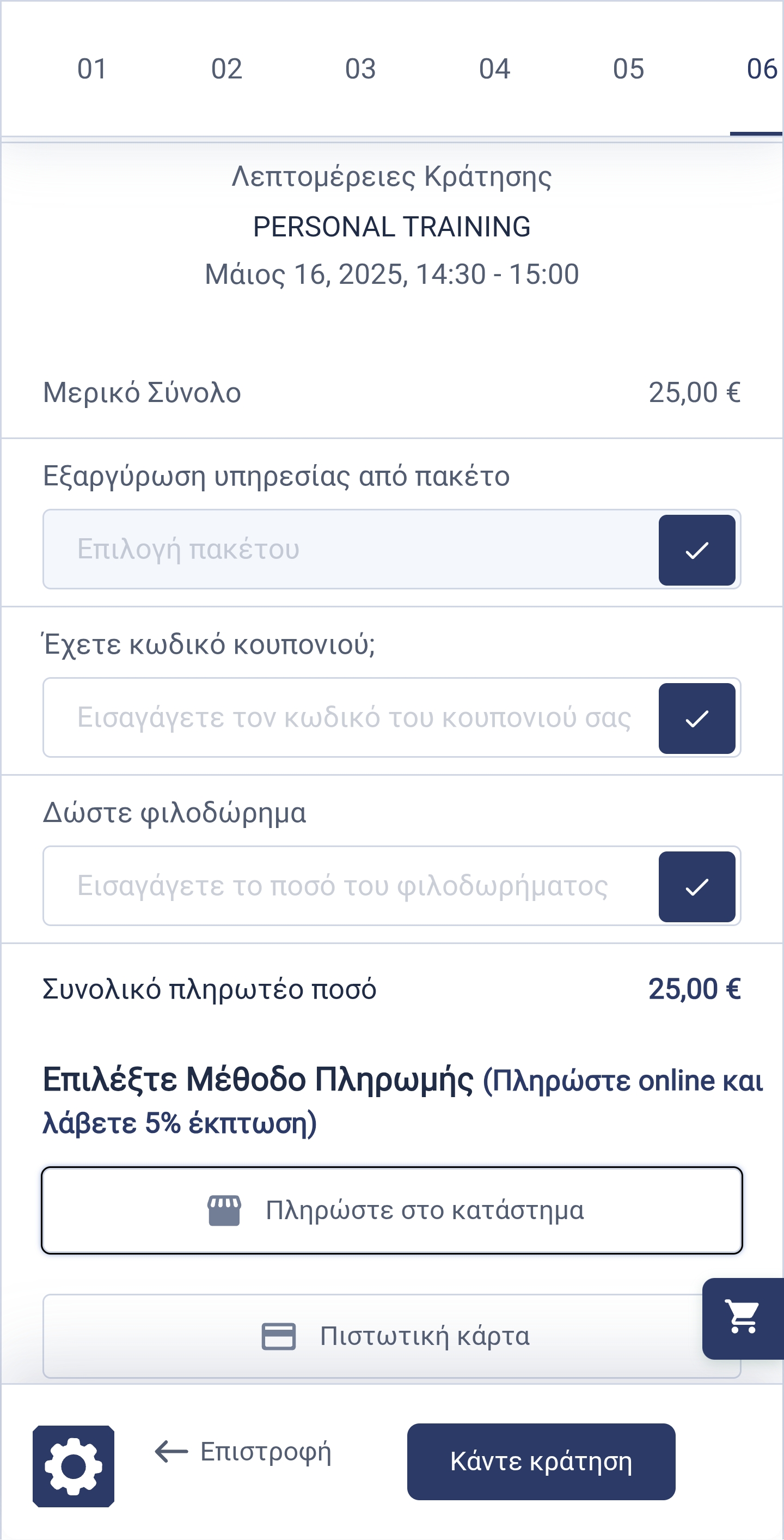Viewport: 784px width, 1540px height.
Task: Go to step 04 tab
Action: click(494, 69)
